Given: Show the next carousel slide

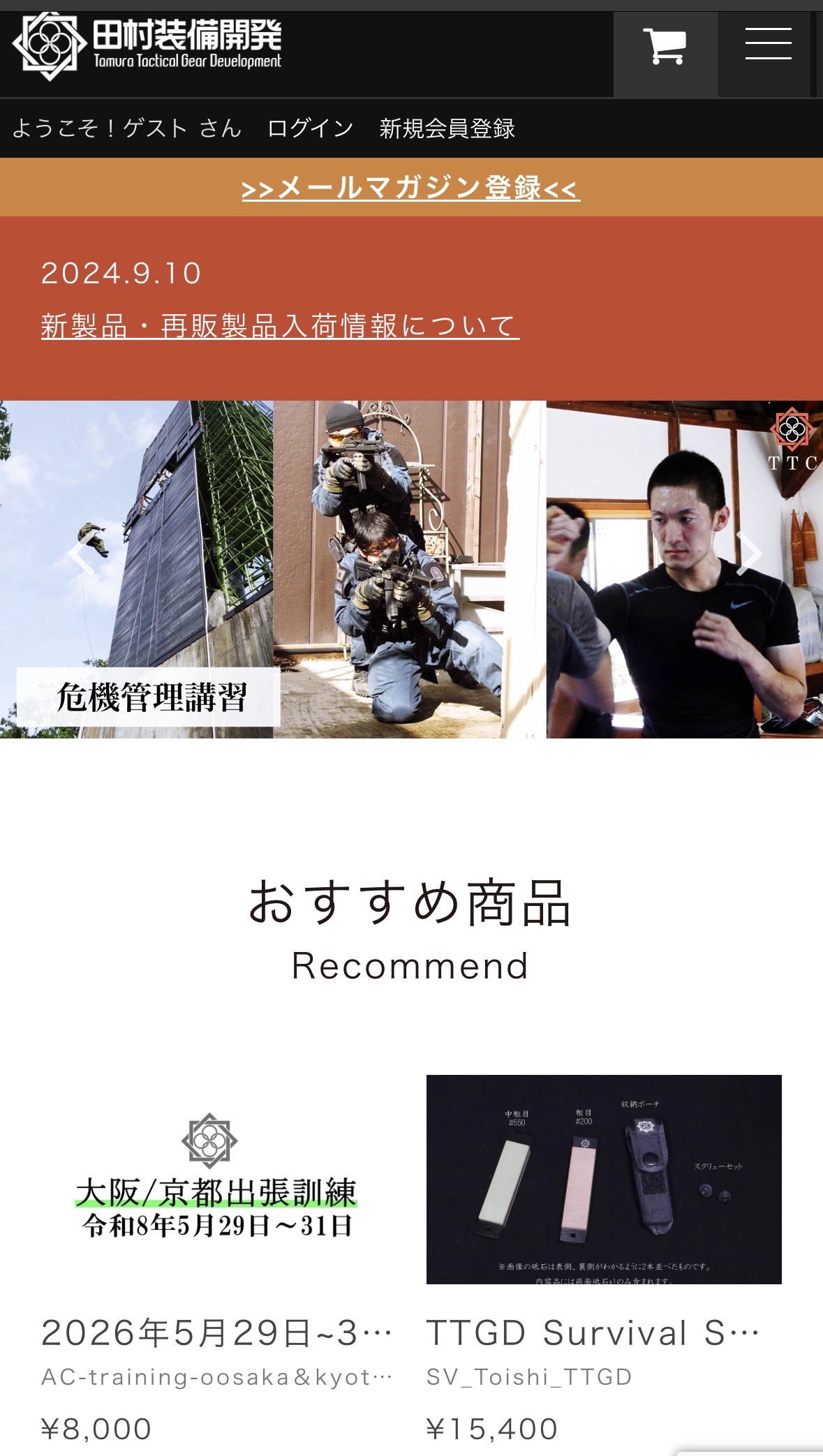Looking at the screenshot, I should click(x=750, y=554).
